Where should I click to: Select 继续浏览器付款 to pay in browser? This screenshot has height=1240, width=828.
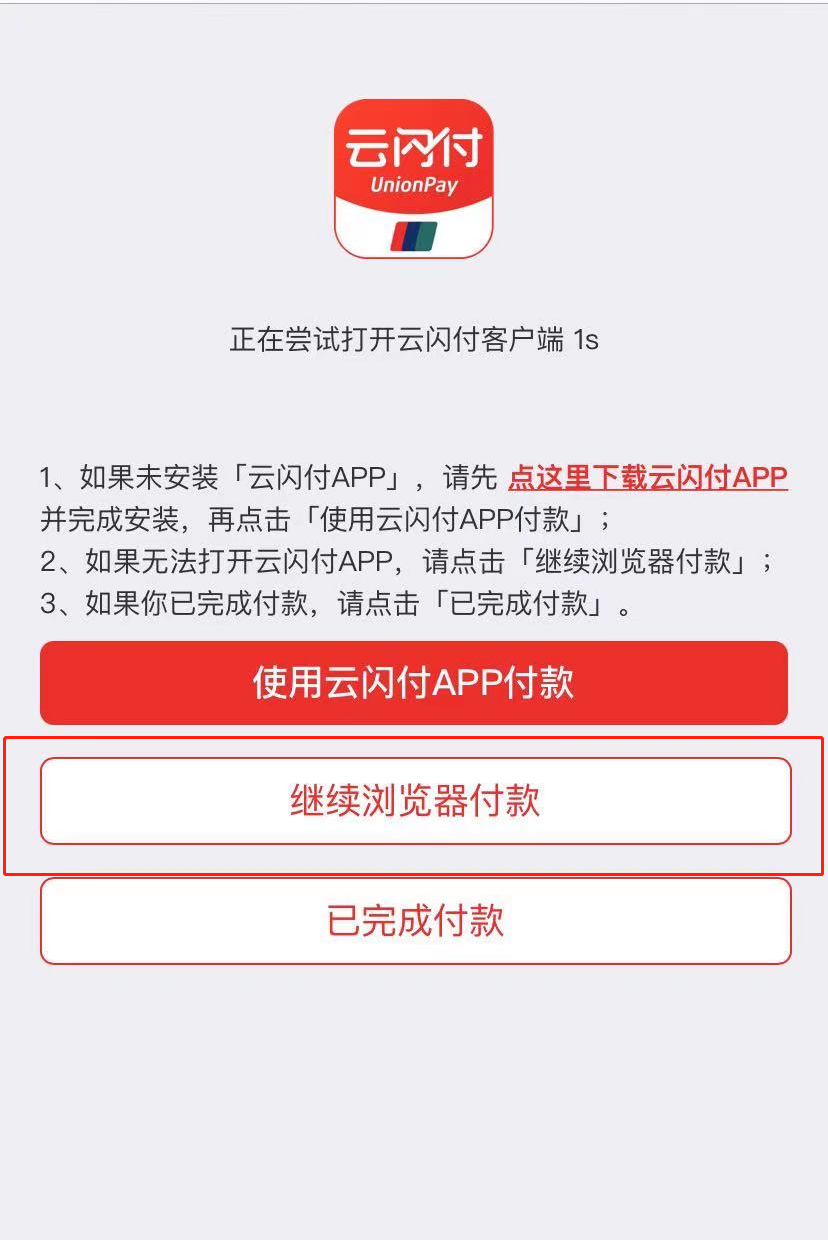tap(415, 801)
